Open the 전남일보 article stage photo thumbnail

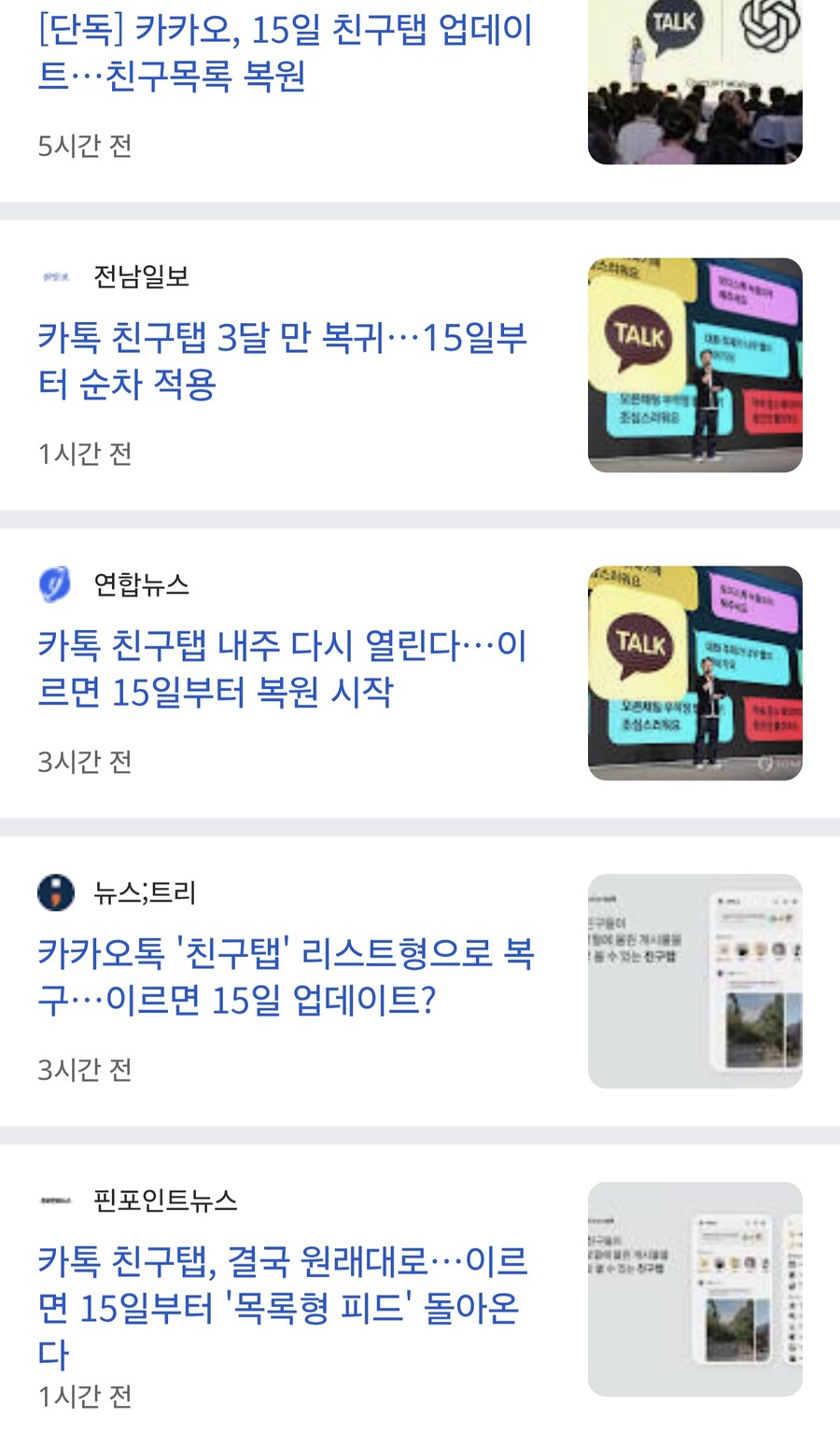pyautogui.click(x=694, y=365)
